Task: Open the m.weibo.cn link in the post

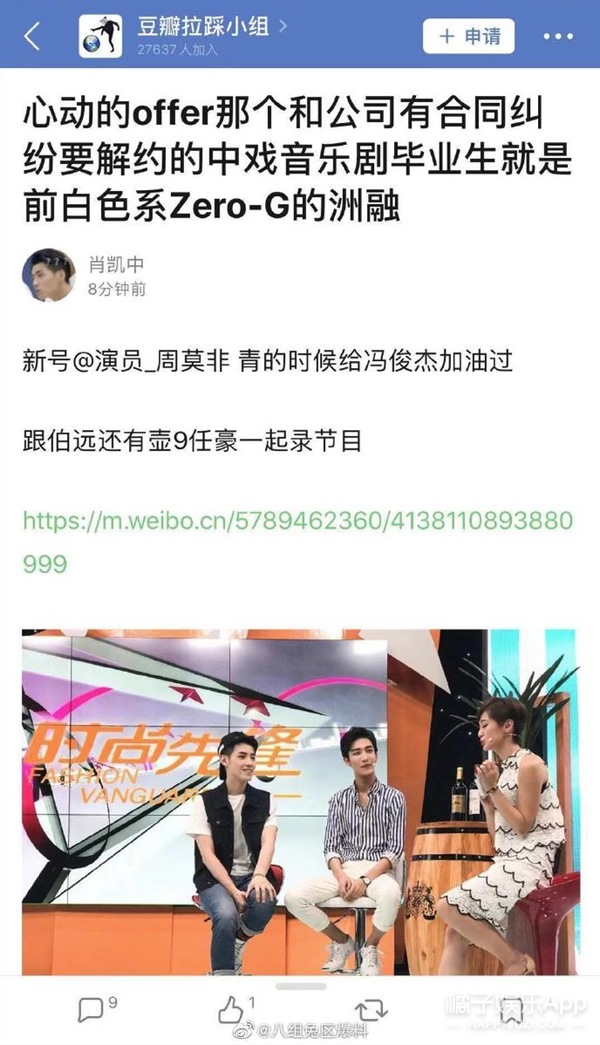Action: click(297, 542)
